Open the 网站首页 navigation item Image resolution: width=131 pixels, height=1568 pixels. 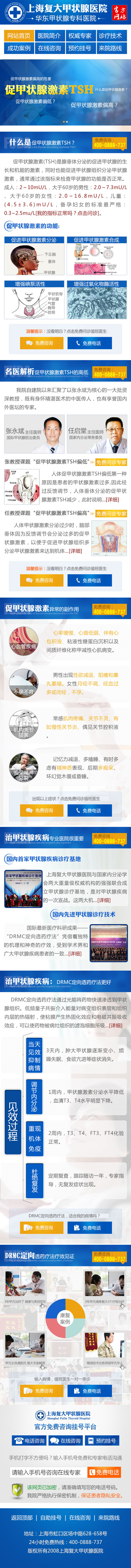[18, 36]
